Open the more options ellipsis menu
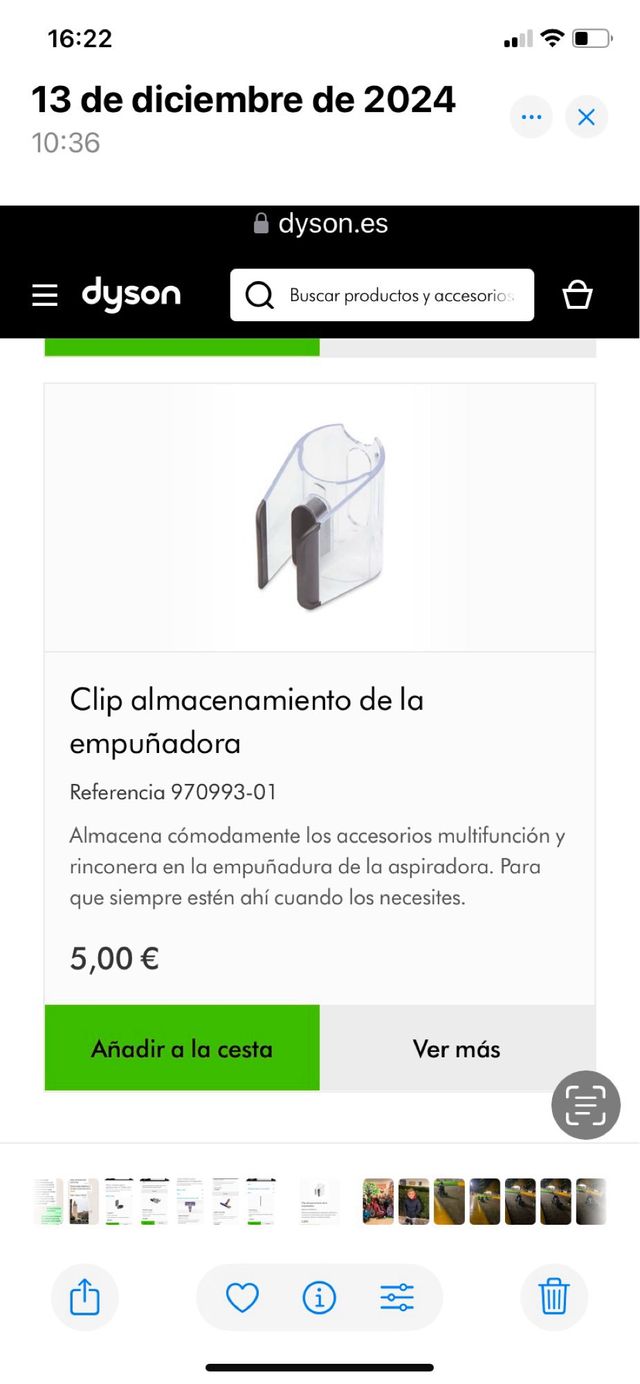Screen dimensions: 640x1384 (531, 118)
